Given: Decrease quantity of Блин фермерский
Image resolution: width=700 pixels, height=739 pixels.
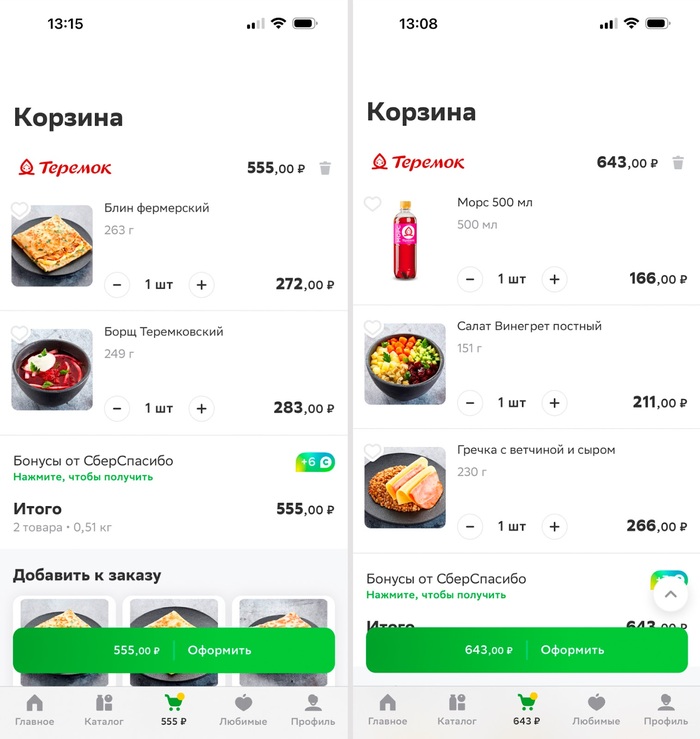Looking at the screenshot, I should click(x=117, y=285).
